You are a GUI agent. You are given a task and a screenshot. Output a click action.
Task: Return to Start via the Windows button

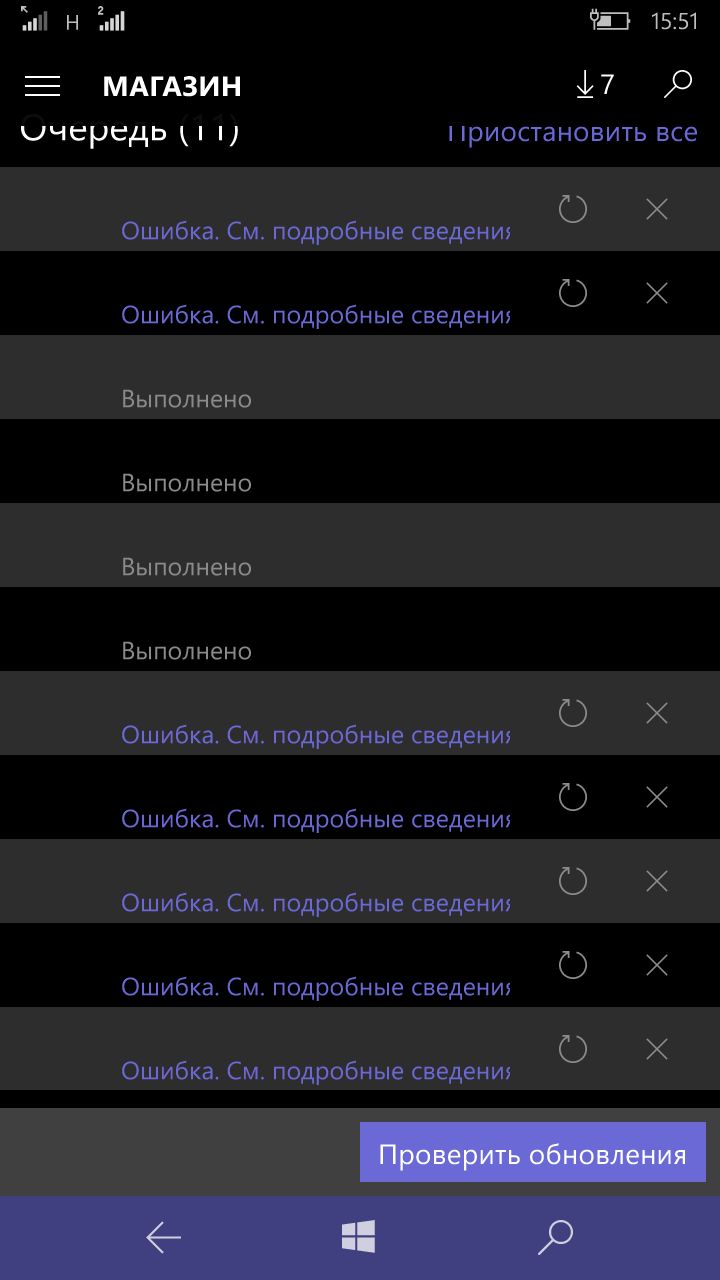[x=358, y=1237]
